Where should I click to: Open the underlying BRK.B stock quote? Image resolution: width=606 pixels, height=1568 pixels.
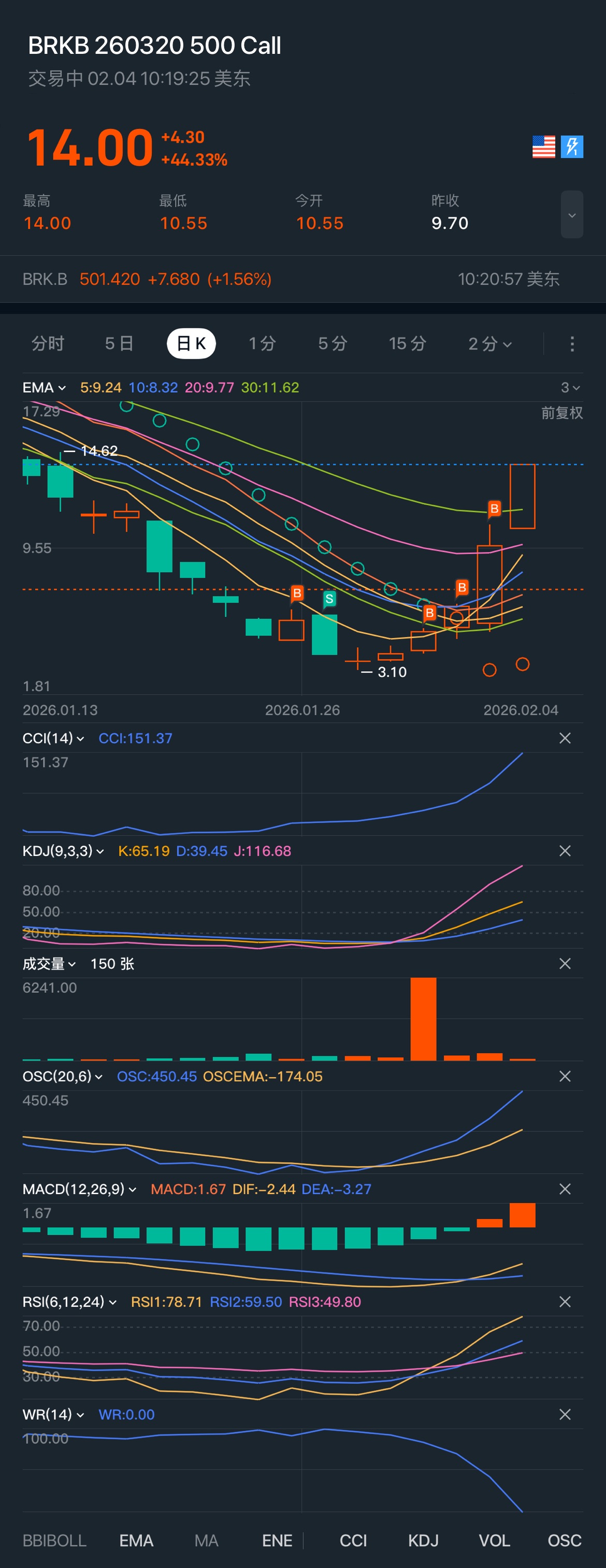click(x=146, y=280)
